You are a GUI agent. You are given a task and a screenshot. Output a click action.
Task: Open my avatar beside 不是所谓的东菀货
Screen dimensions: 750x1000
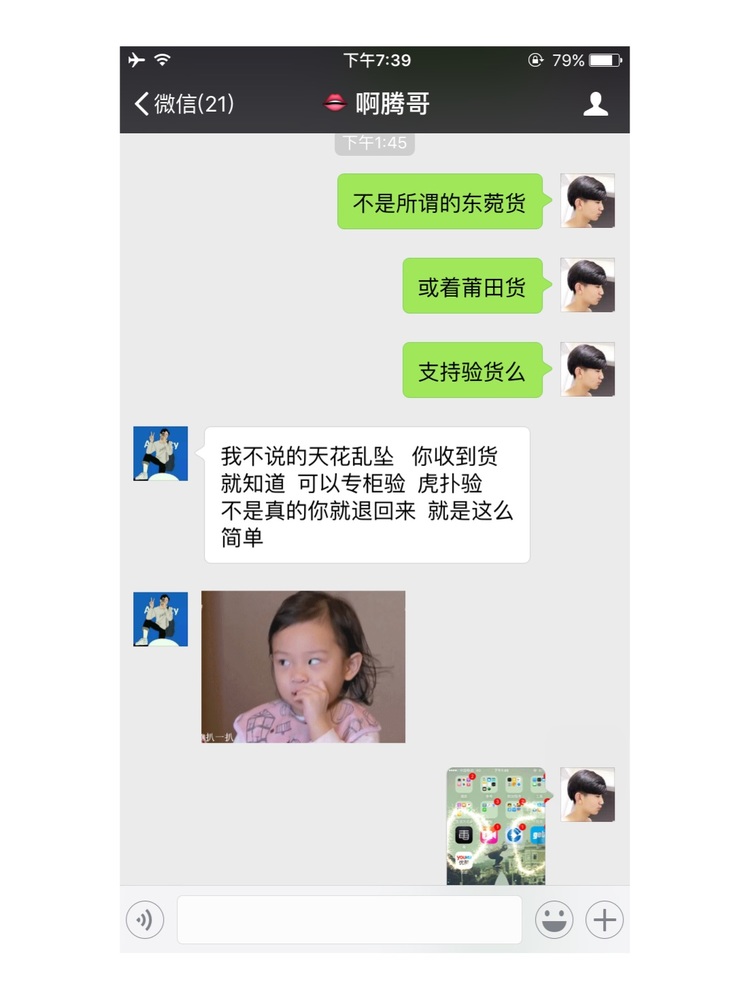tap(587, 201)
